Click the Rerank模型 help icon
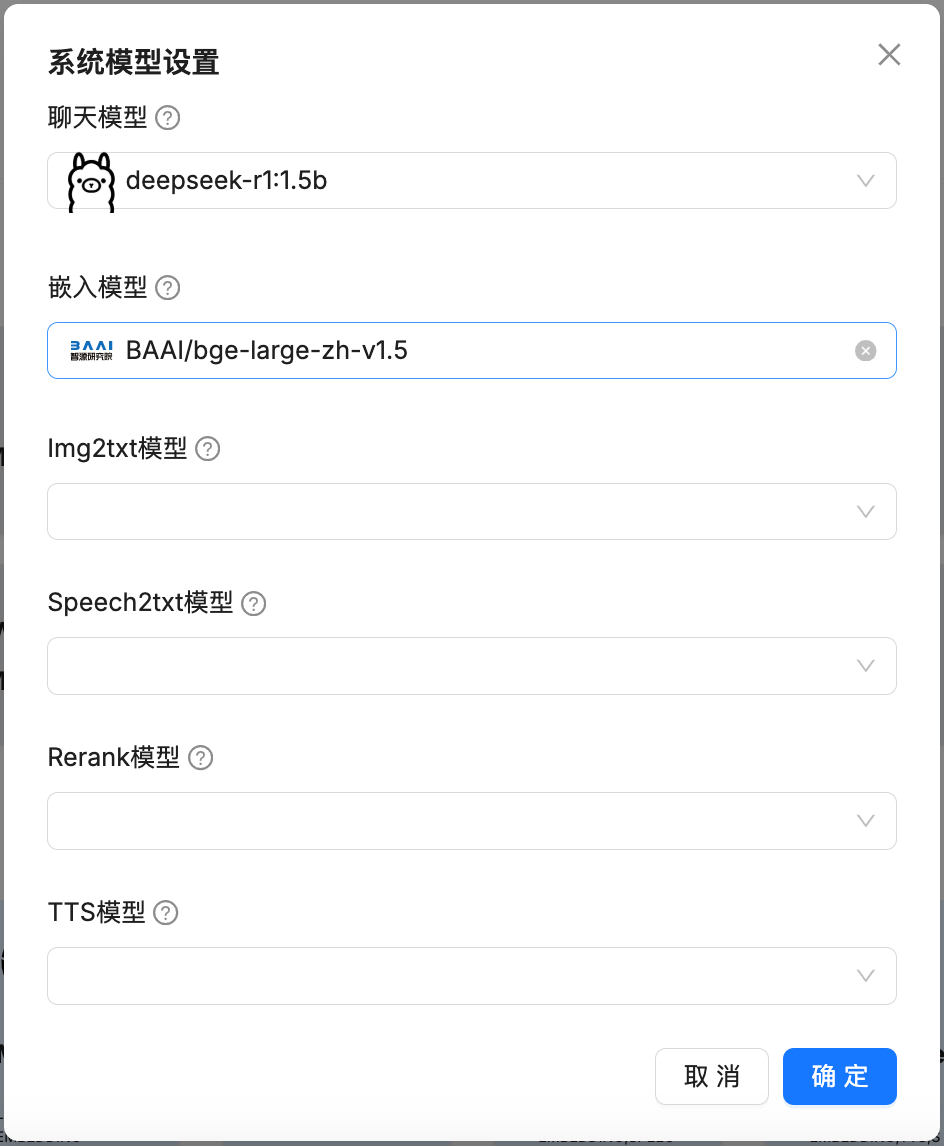This screenshot has width=944, height=1146. click(200, 758)
